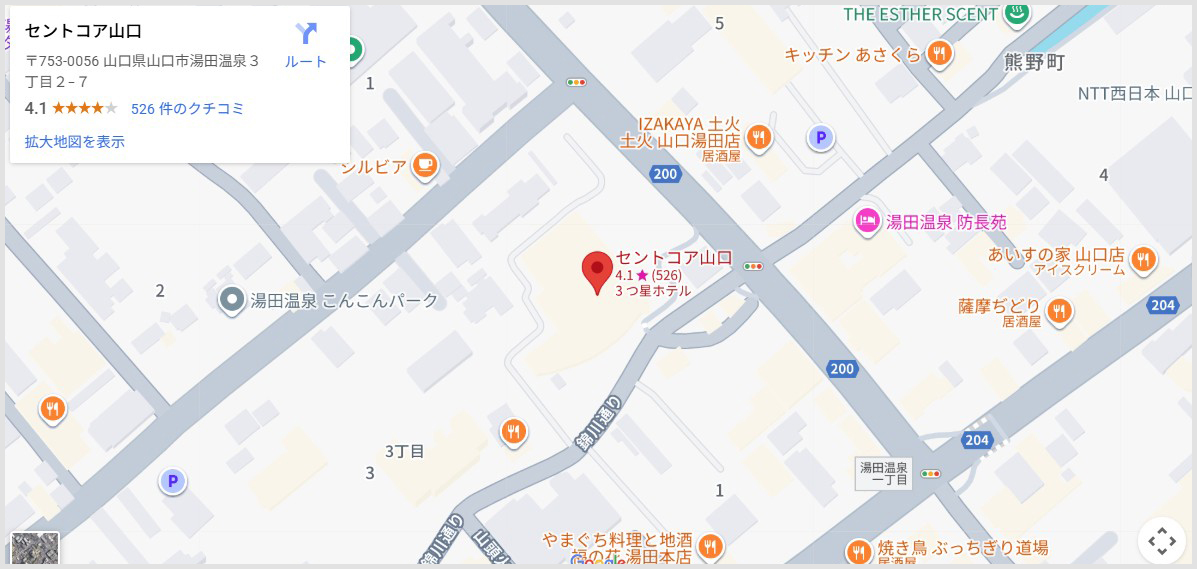Toggle the map pan control button

1161,541
